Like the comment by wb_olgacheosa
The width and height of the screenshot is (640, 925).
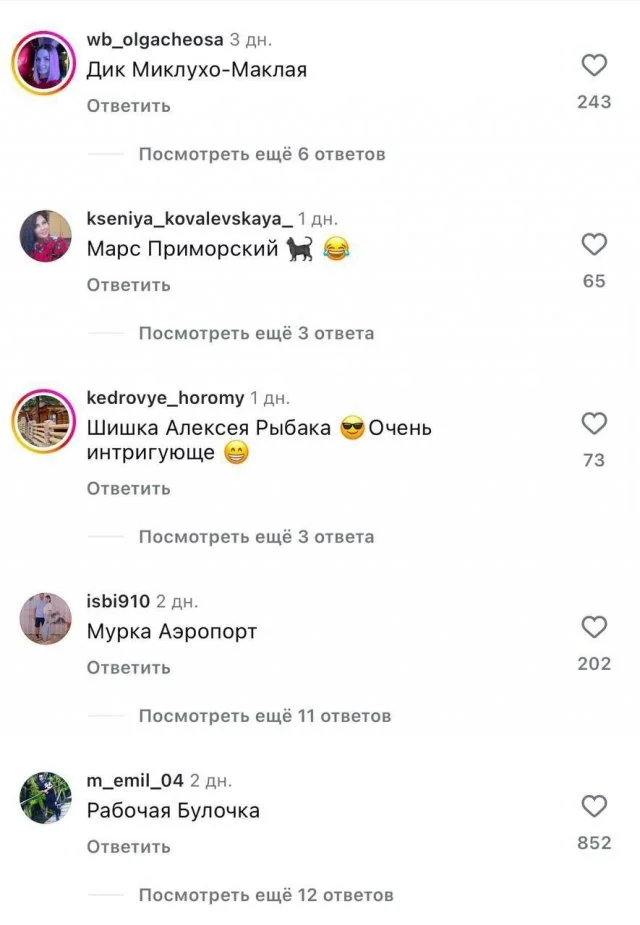[594, 66]
